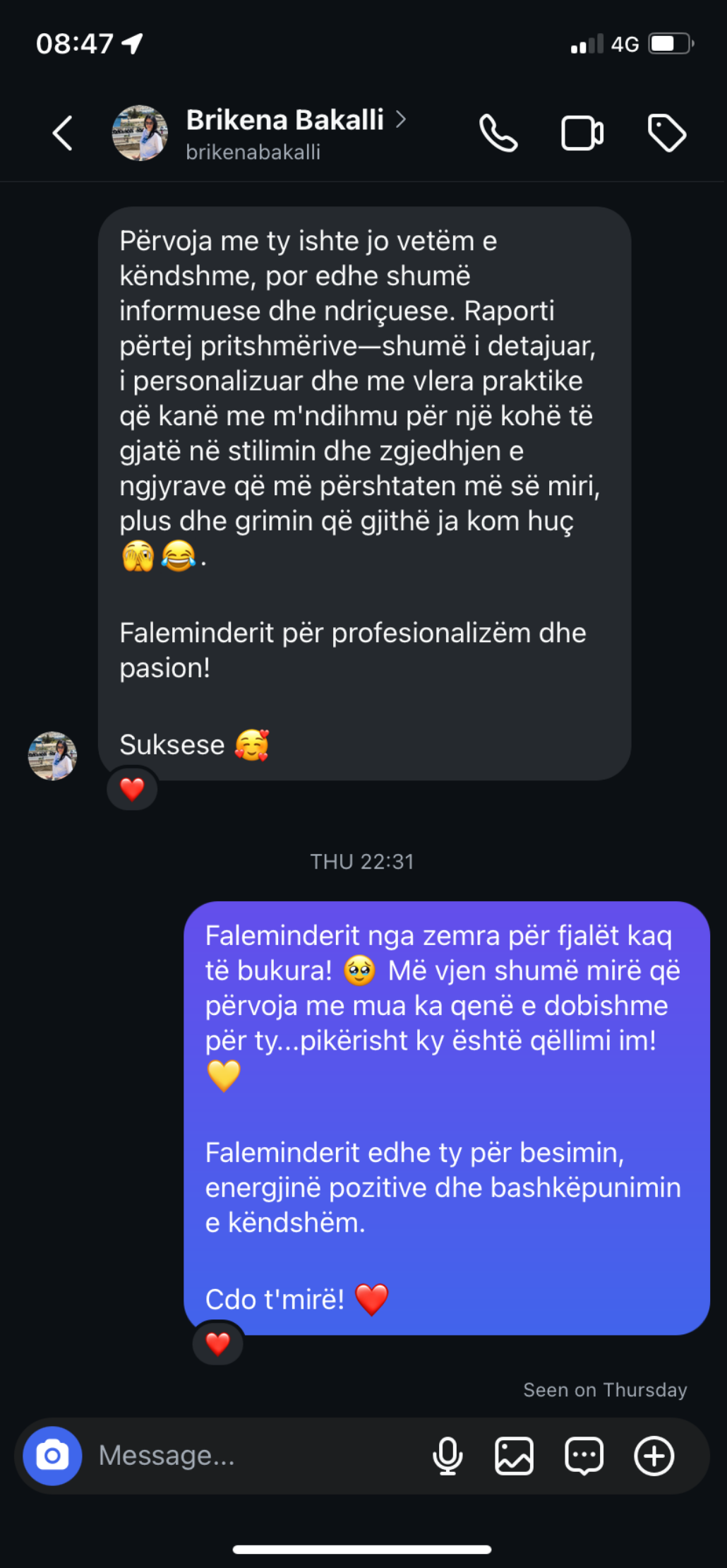The image size is (727, 1568).
Task: Tap Brikena's small avatar beside her message
Action: coord(52,756)
